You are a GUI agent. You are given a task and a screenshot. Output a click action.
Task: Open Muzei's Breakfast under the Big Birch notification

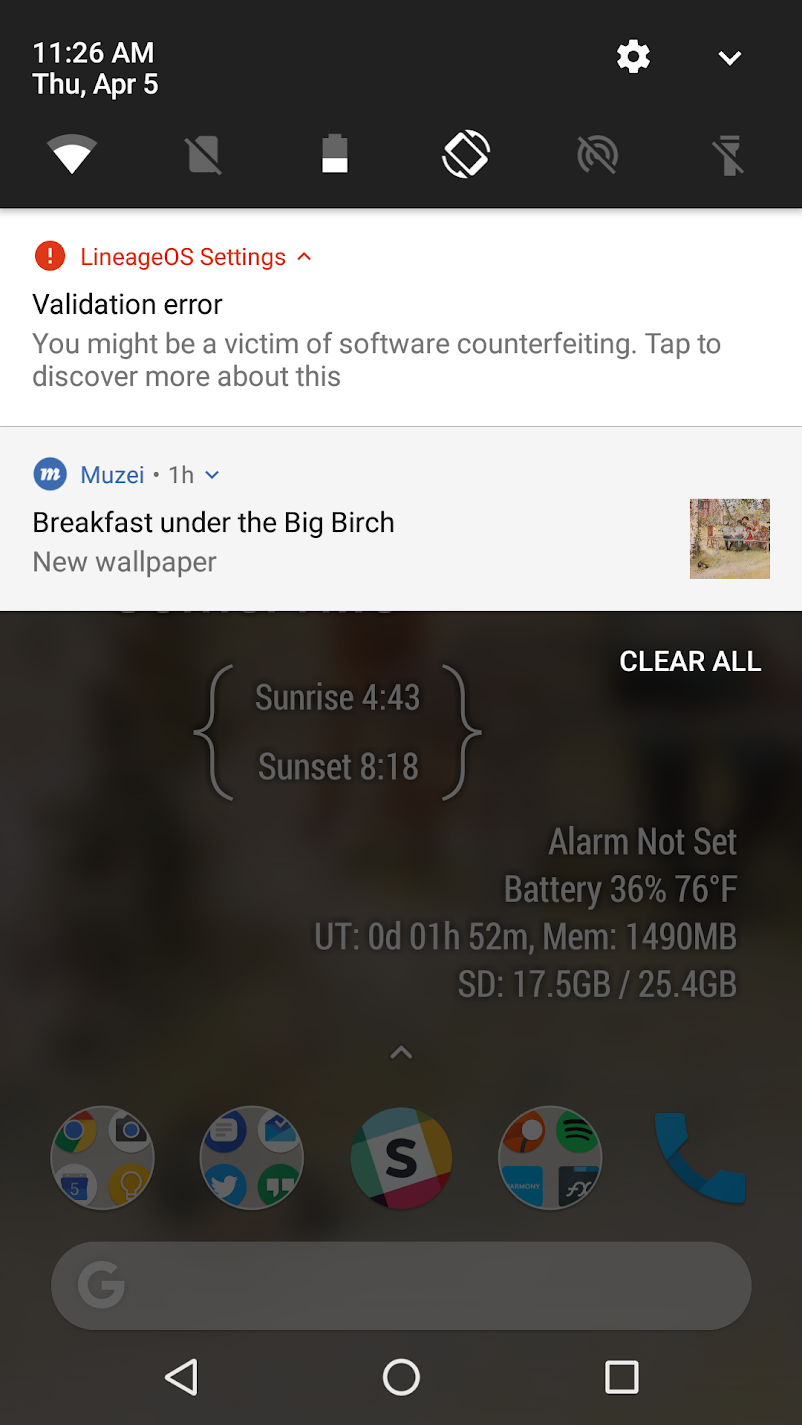point(401,519)
